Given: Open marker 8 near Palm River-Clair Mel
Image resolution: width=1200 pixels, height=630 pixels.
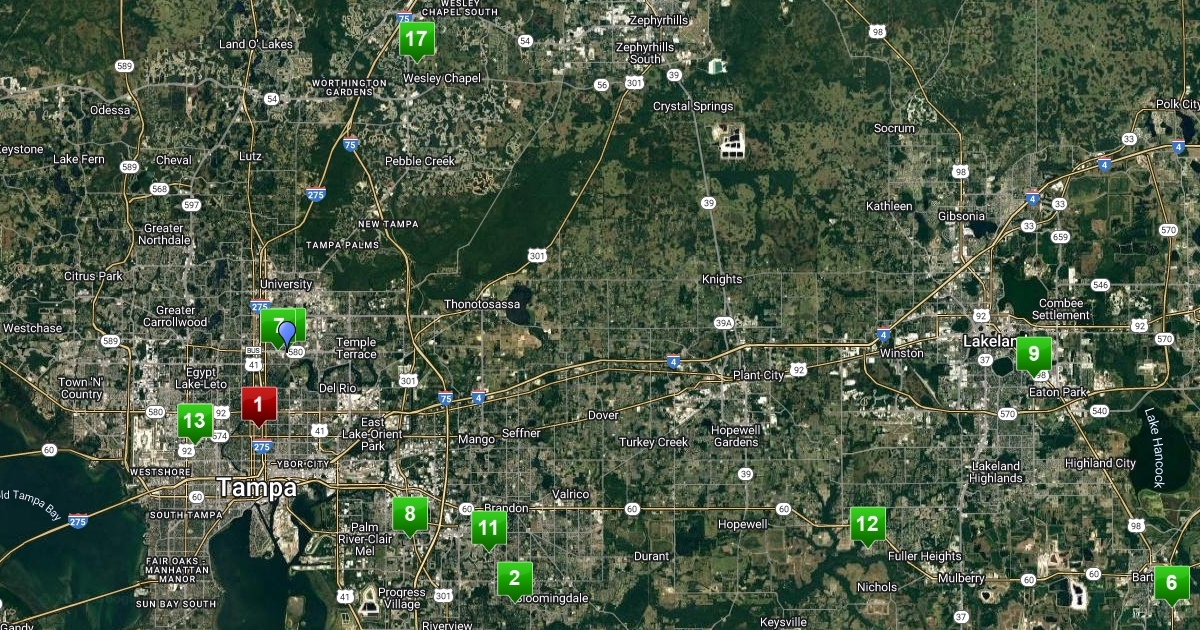Looking at the screenshot, I should pyautogui.click(x=409, y=514).
